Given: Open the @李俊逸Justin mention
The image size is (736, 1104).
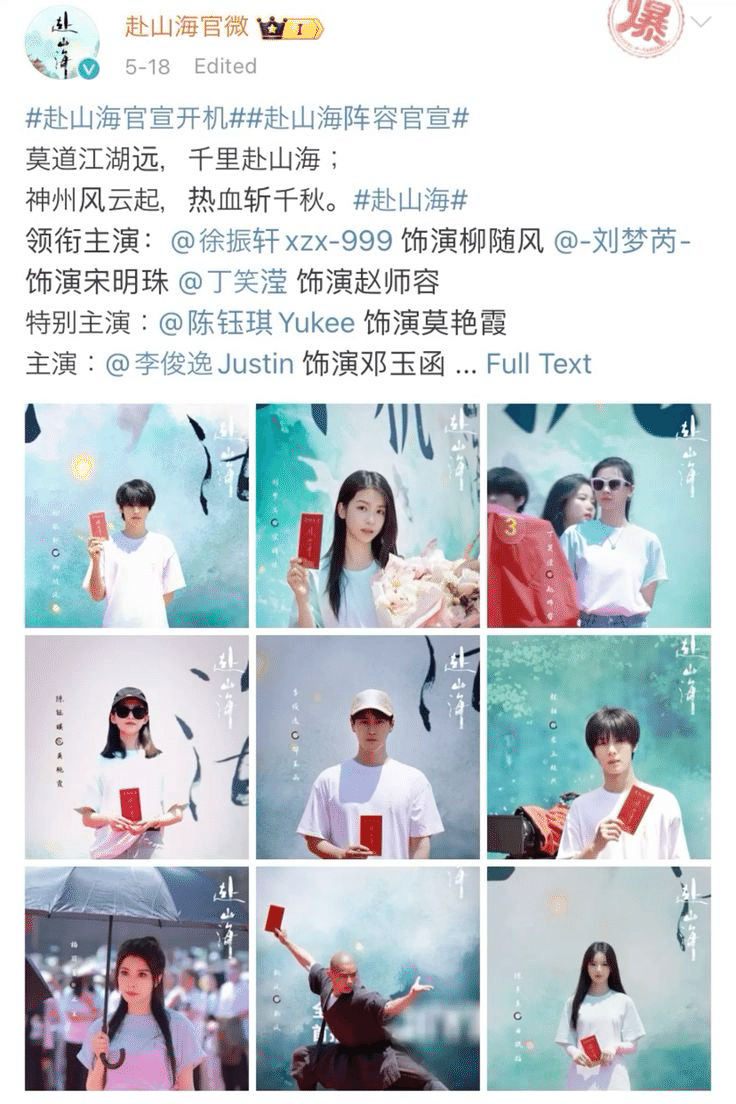Looking at the screenshot, I should [199, 363].
